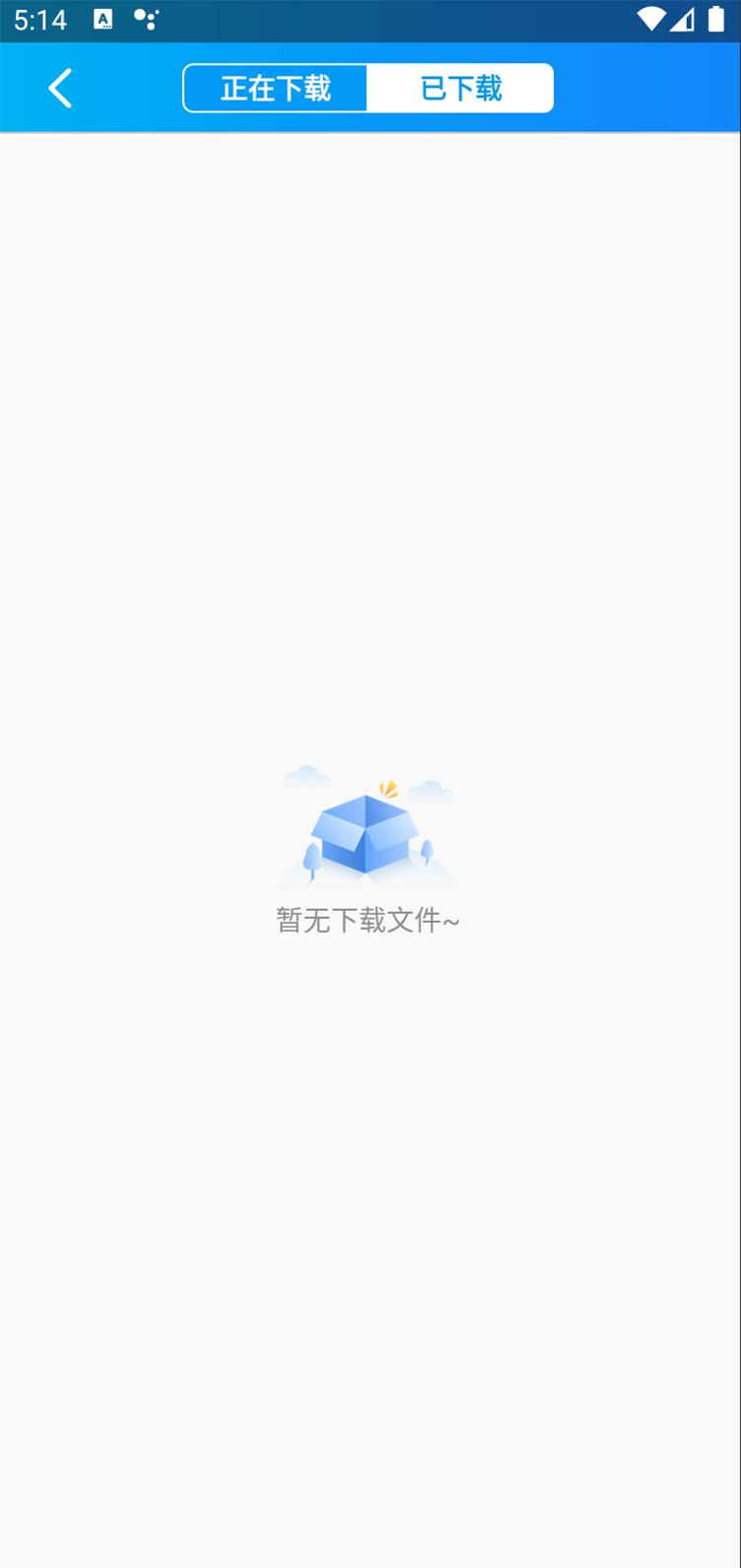Tap the battery icon in the status bar
The height and width of the screenshot is (1568, 741).
click(x=713, y=20)
